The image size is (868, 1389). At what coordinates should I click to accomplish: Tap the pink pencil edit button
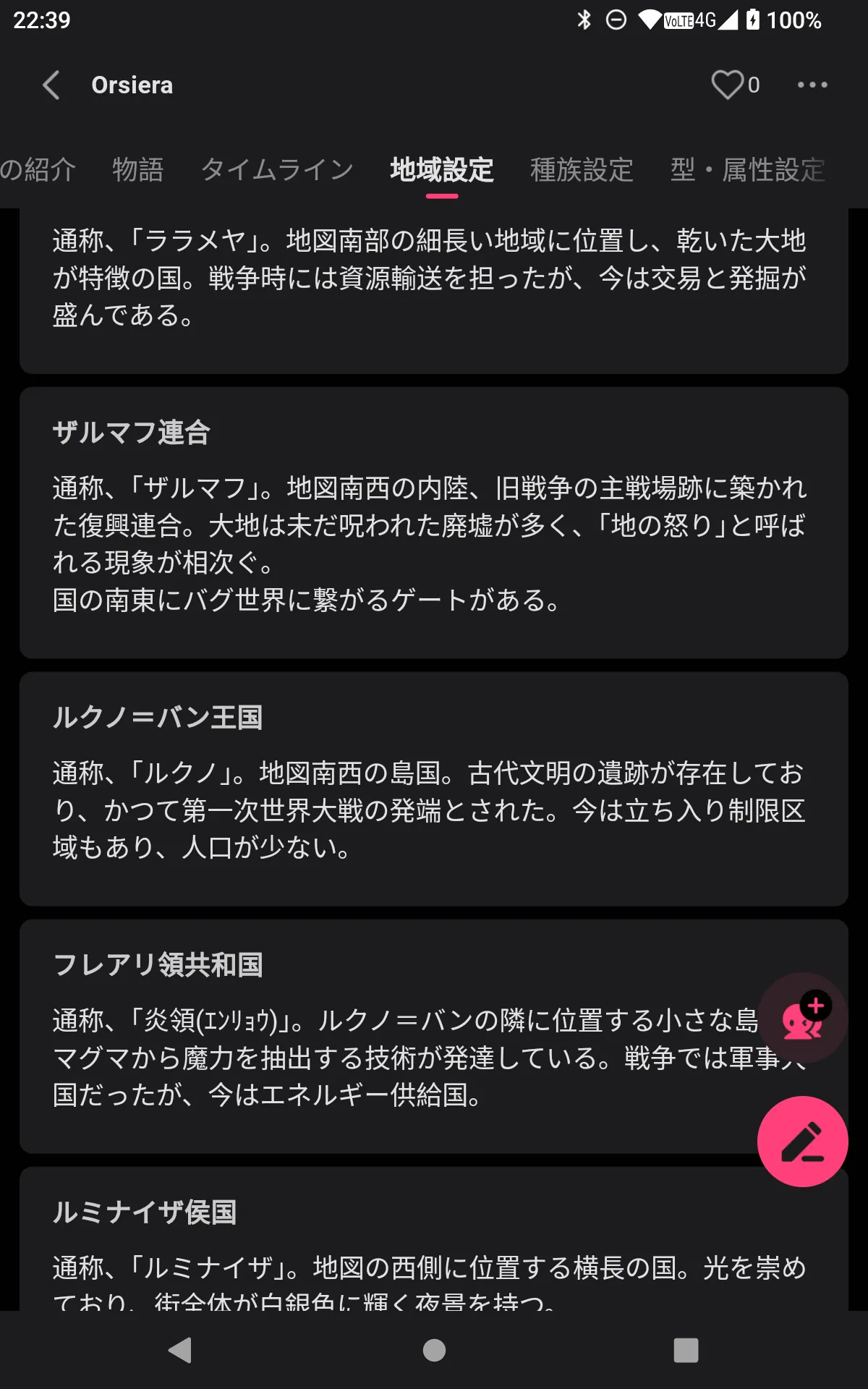pos(803,1142)
